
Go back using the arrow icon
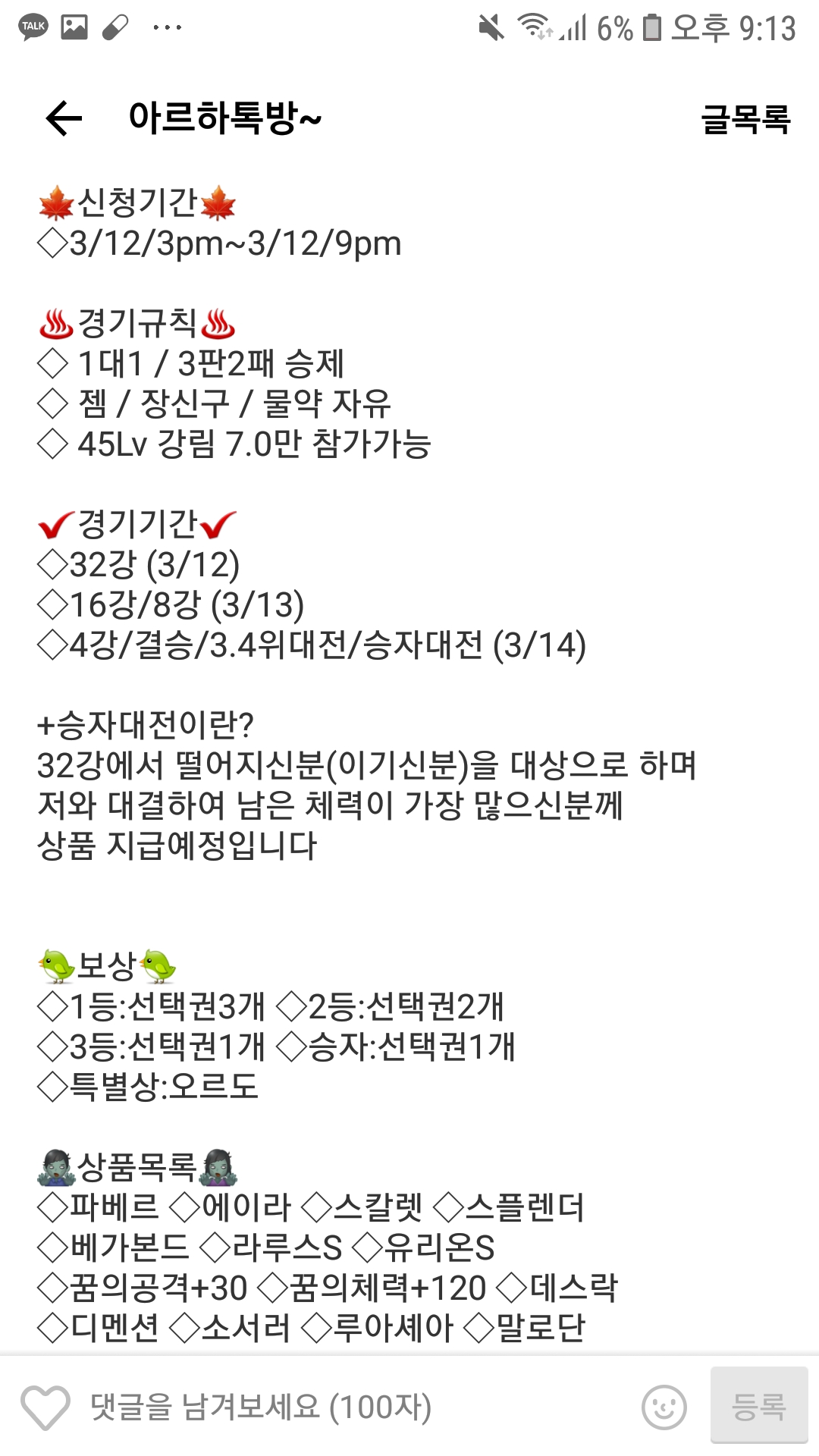coord(64,118)
